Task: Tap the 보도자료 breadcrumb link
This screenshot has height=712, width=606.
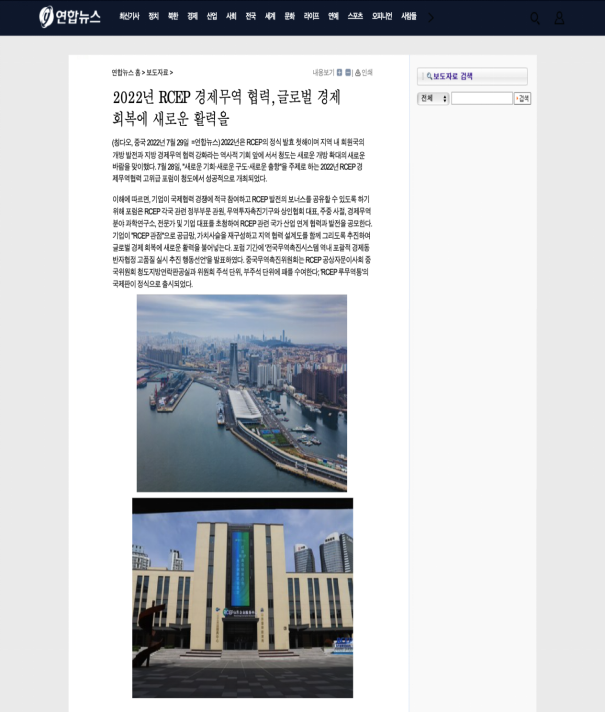Action: tap(157, 73)
